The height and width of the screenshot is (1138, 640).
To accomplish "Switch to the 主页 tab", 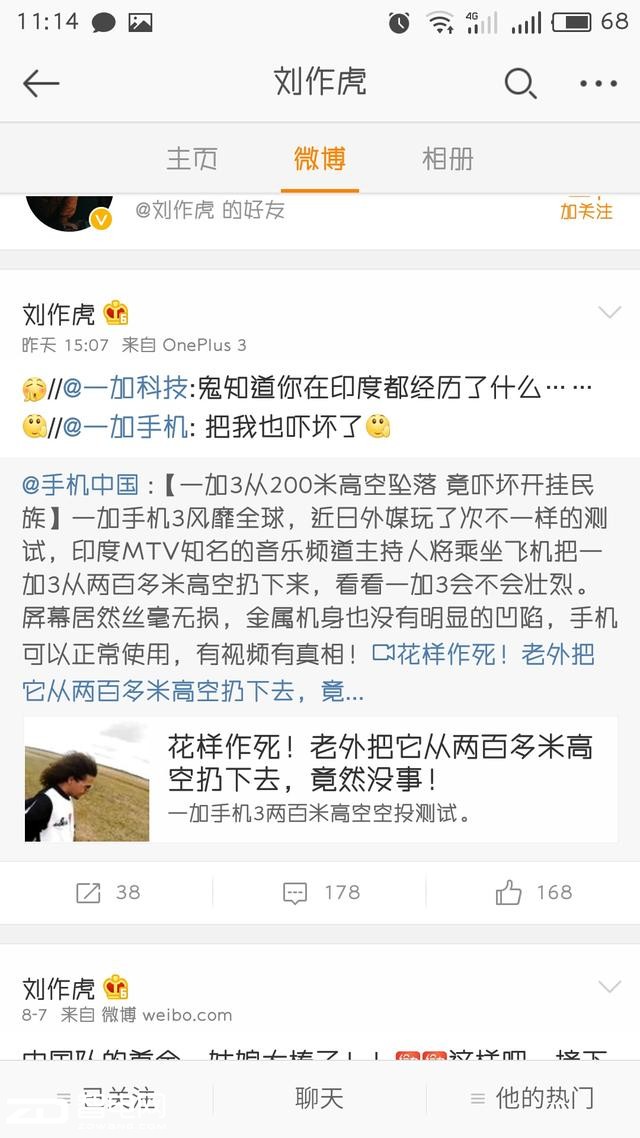I will click(x=191, y=158).
